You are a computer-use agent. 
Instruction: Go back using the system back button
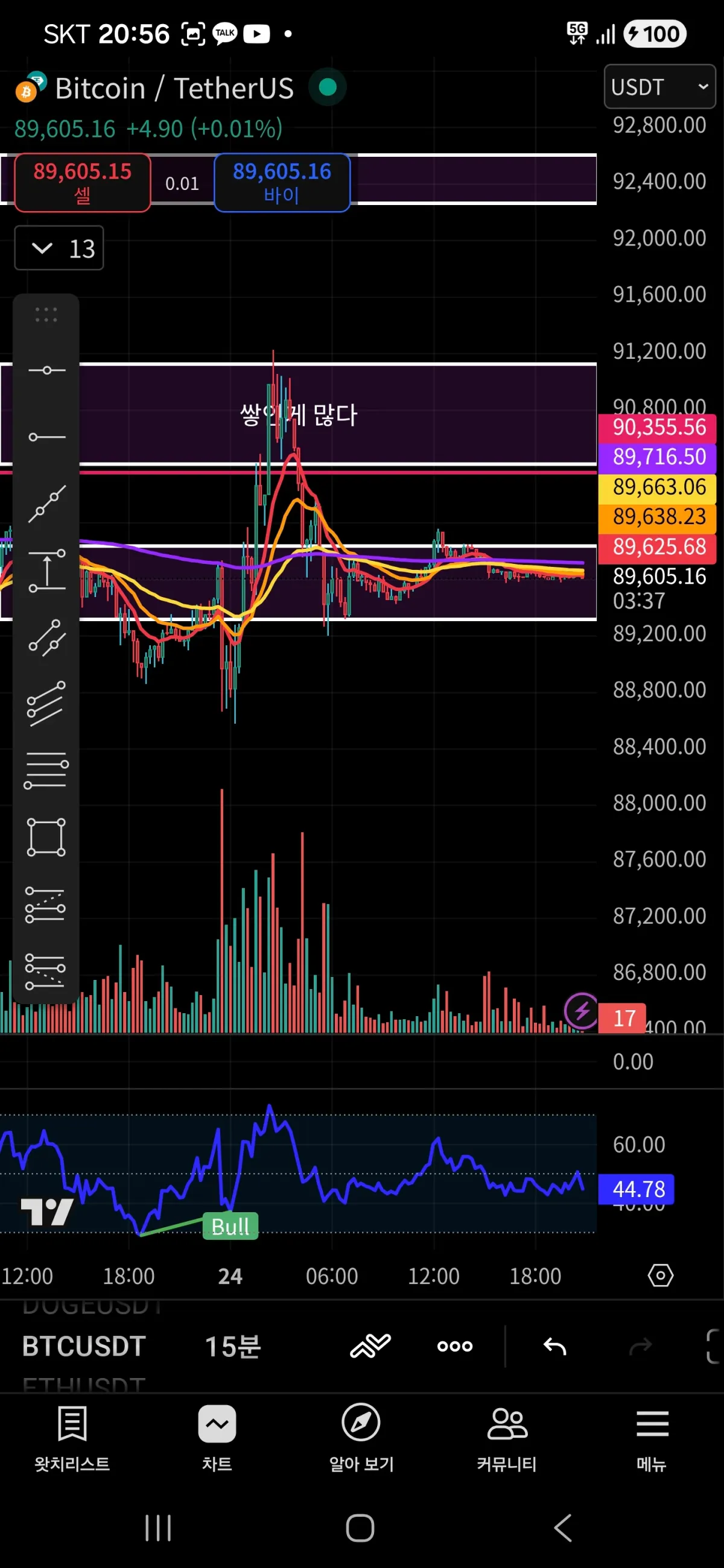point(564,1528)
